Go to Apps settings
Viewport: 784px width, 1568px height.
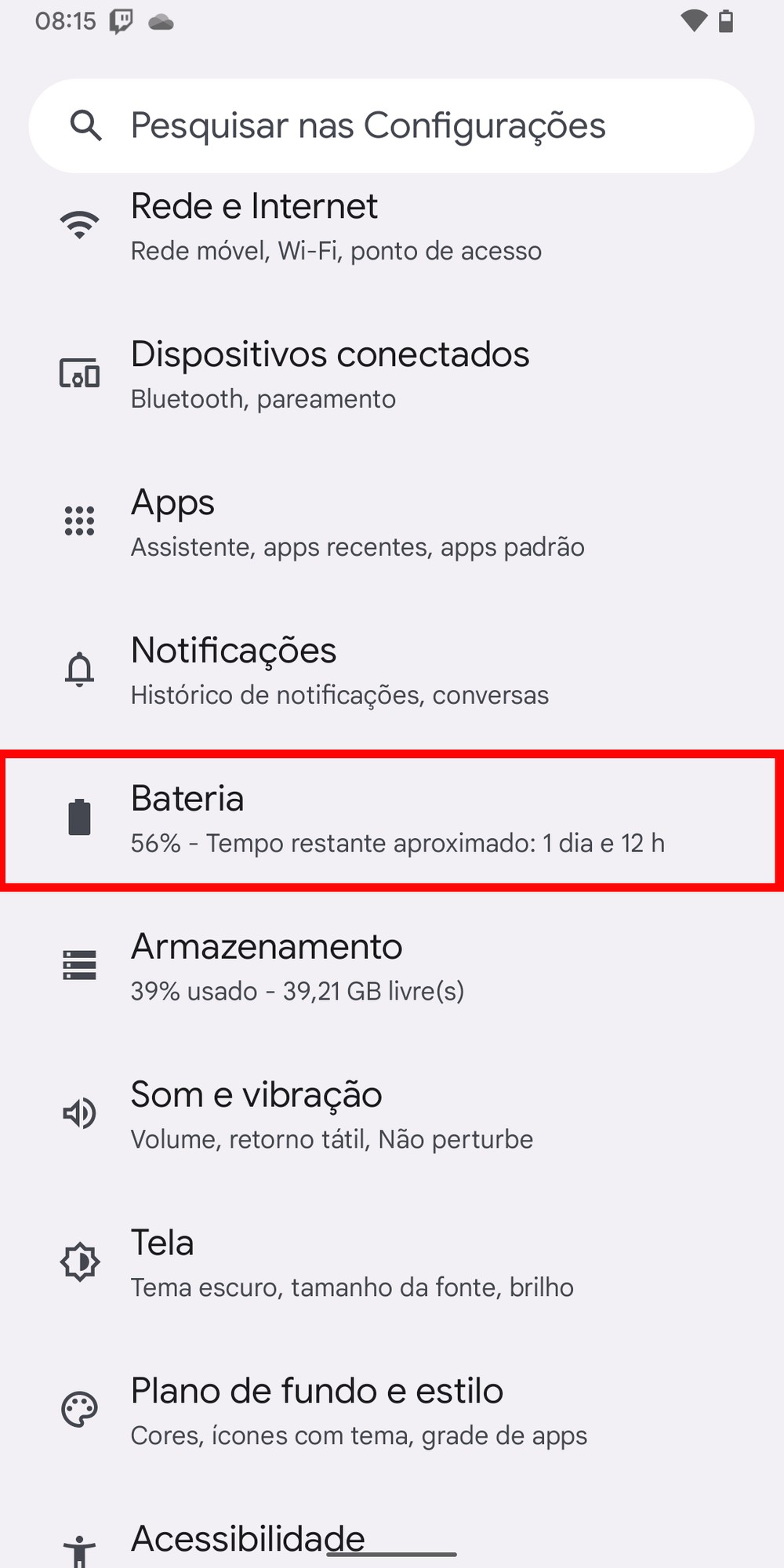click(x=392, y=522)
